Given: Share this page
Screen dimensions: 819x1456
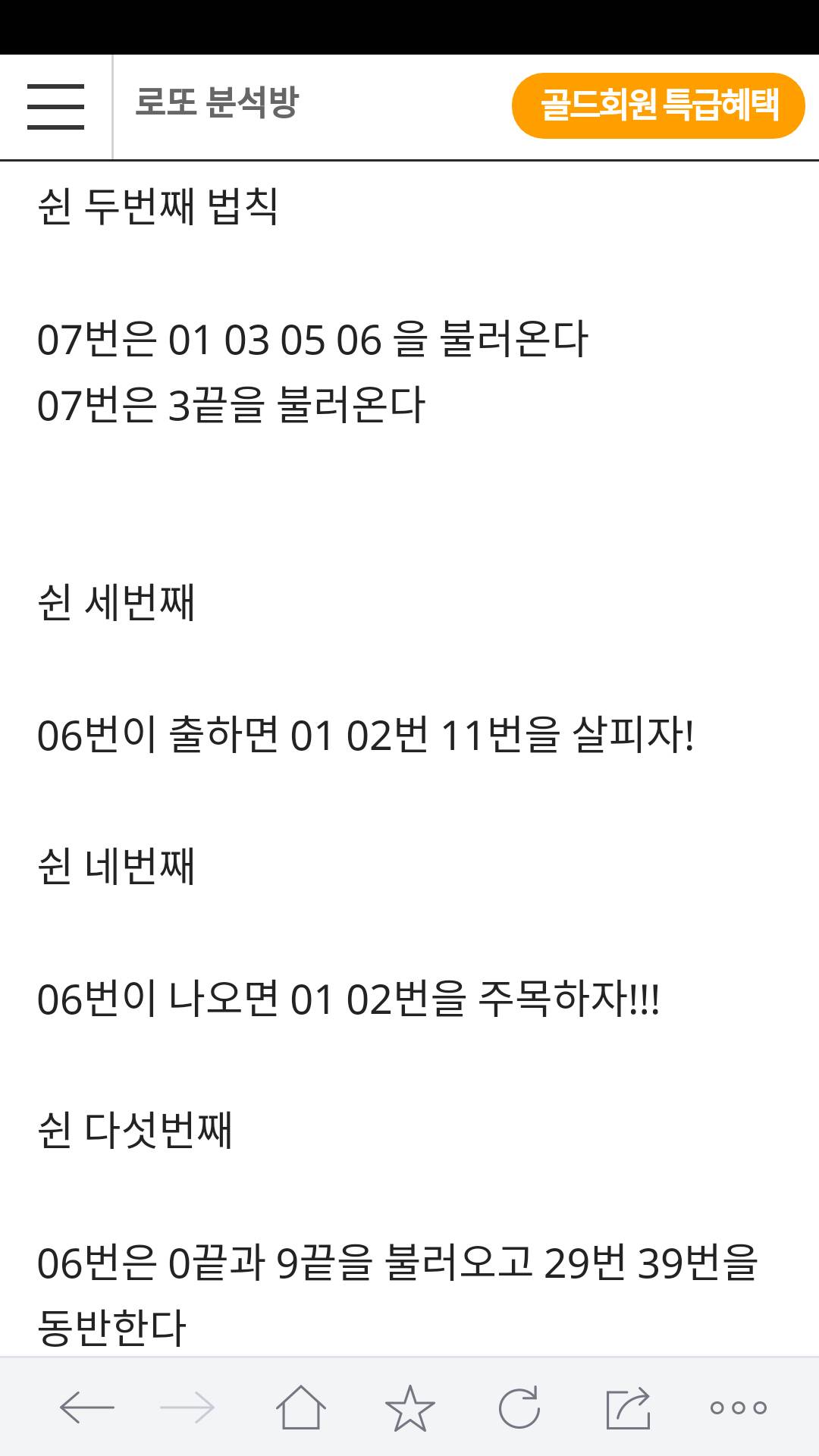Looking at the screenshot, I should [x=629, y=1407].
